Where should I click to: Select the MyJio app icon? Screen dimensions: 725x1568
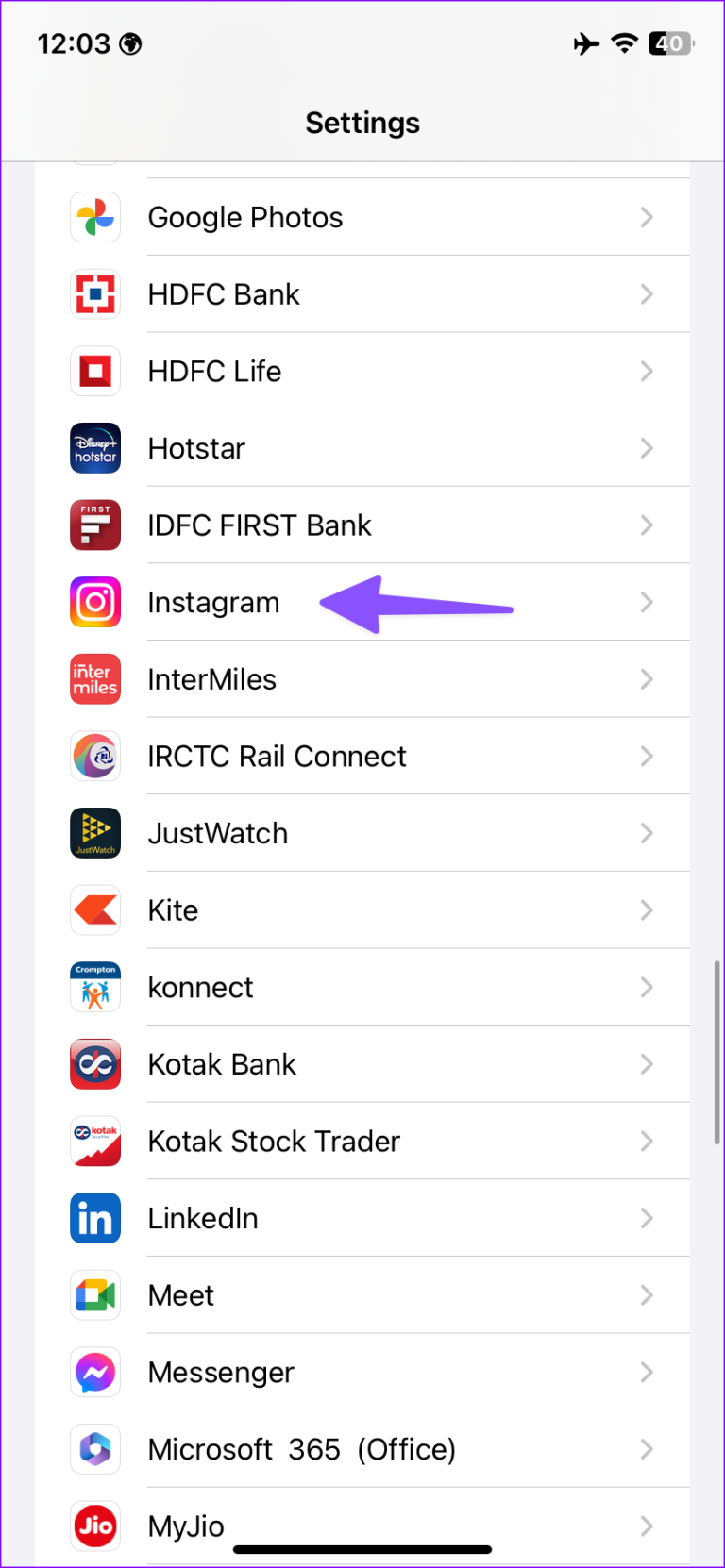click(x=95, y=1526)
